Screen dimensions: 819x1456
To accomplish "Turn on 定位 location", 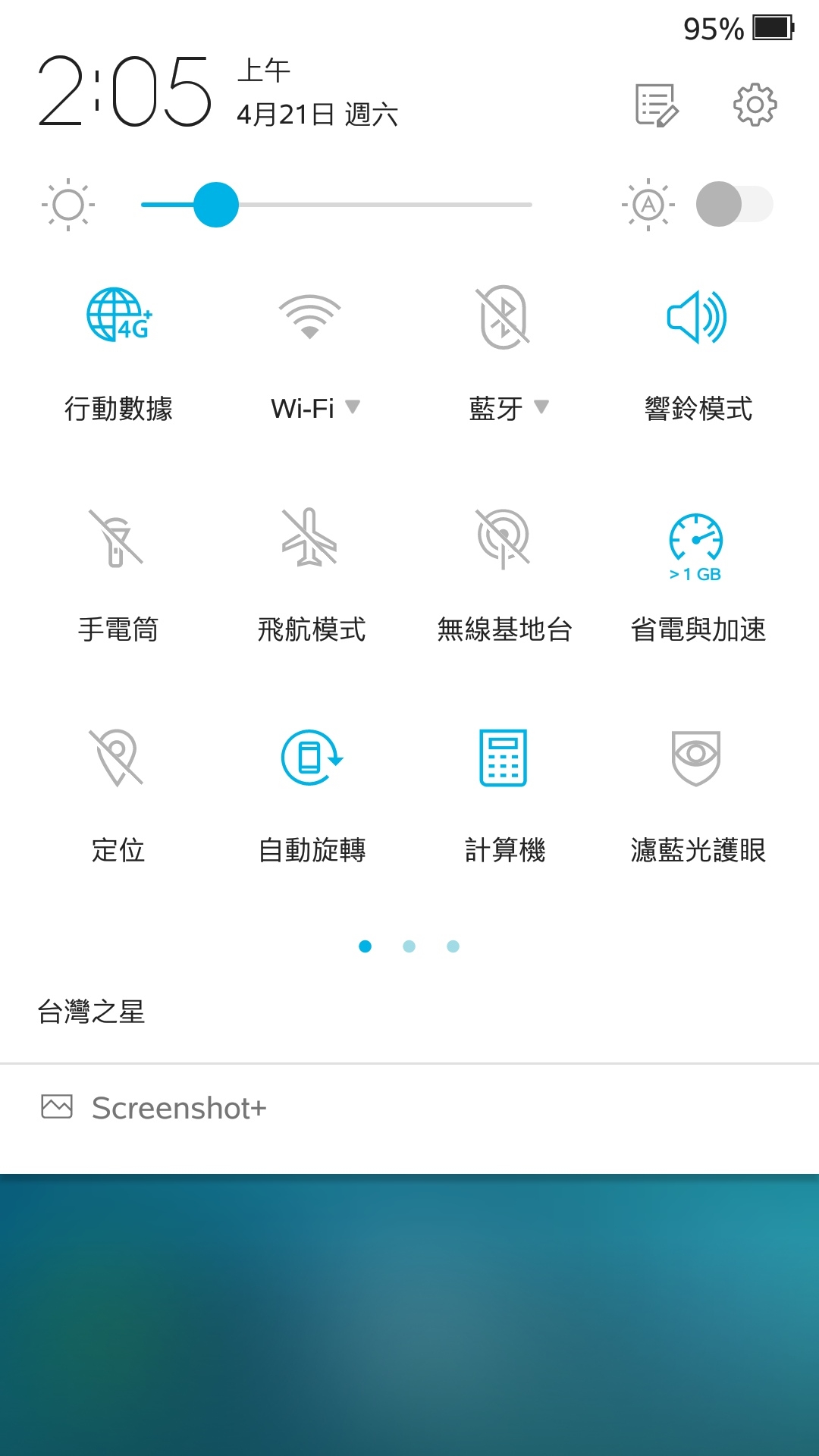I will tap(116, 758).
